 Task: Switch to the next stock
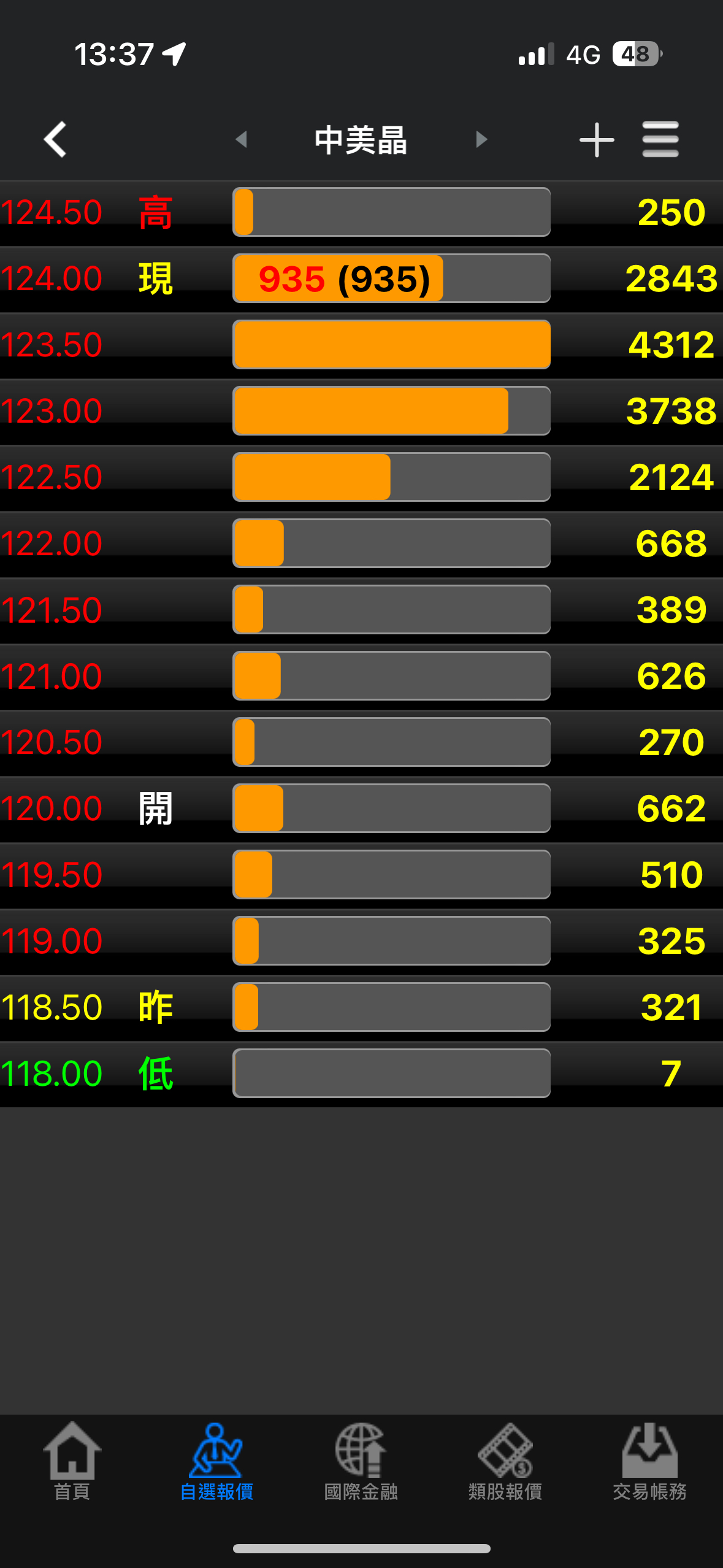point(481,139)
